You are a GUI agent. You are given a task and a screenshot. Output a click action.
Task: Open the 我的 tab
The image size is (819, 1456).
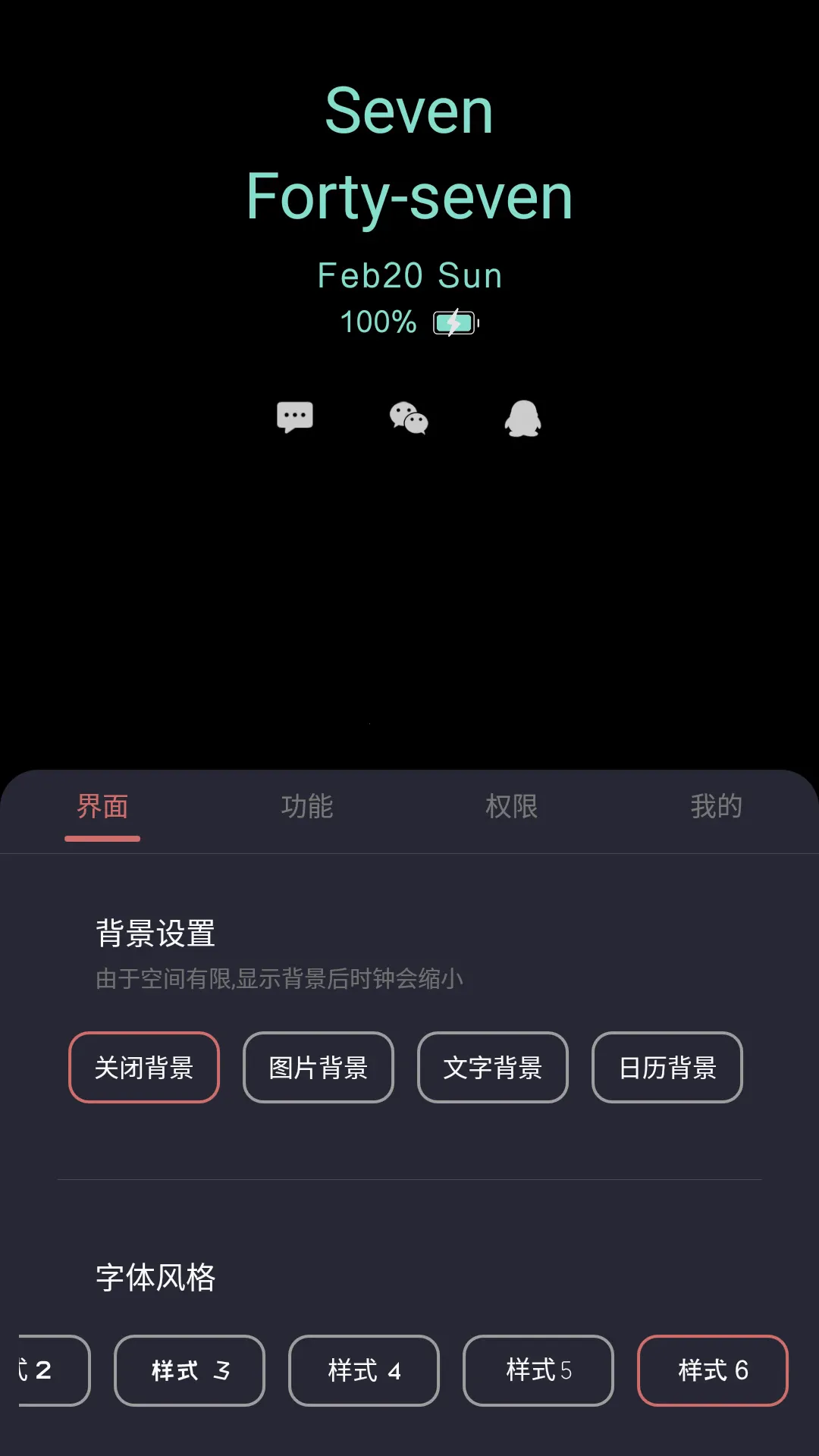(717, 807)
